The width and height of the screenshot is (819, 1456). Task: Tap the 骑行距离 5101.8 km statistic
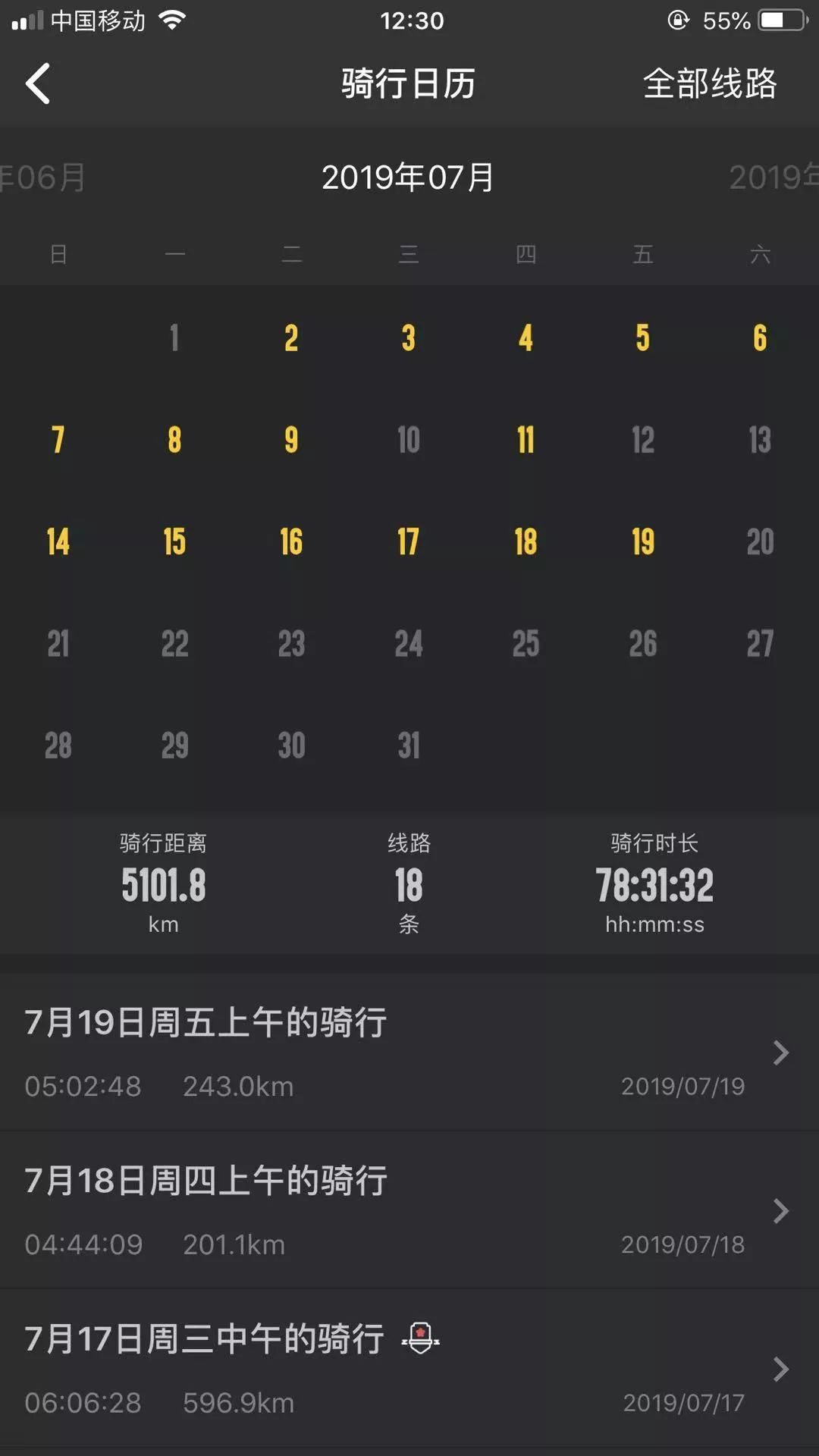tap(164, 883)
